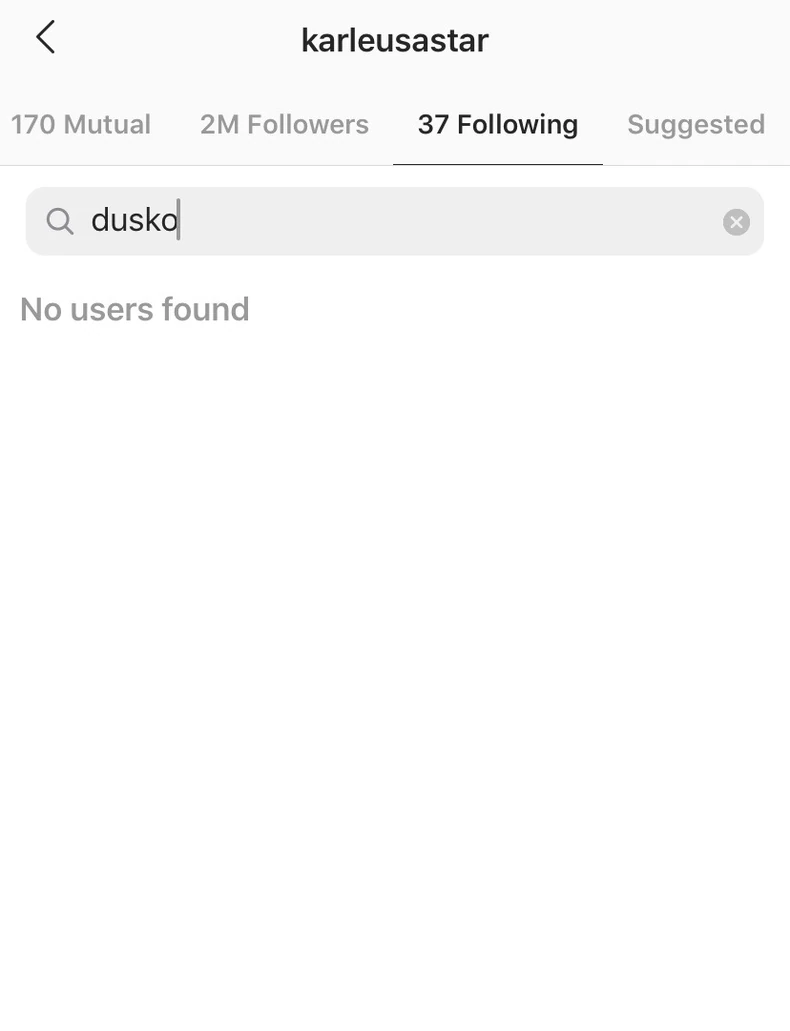Open the 2M Followers tab
Viewport: 790px width, 1031px height.
point(284,125)
